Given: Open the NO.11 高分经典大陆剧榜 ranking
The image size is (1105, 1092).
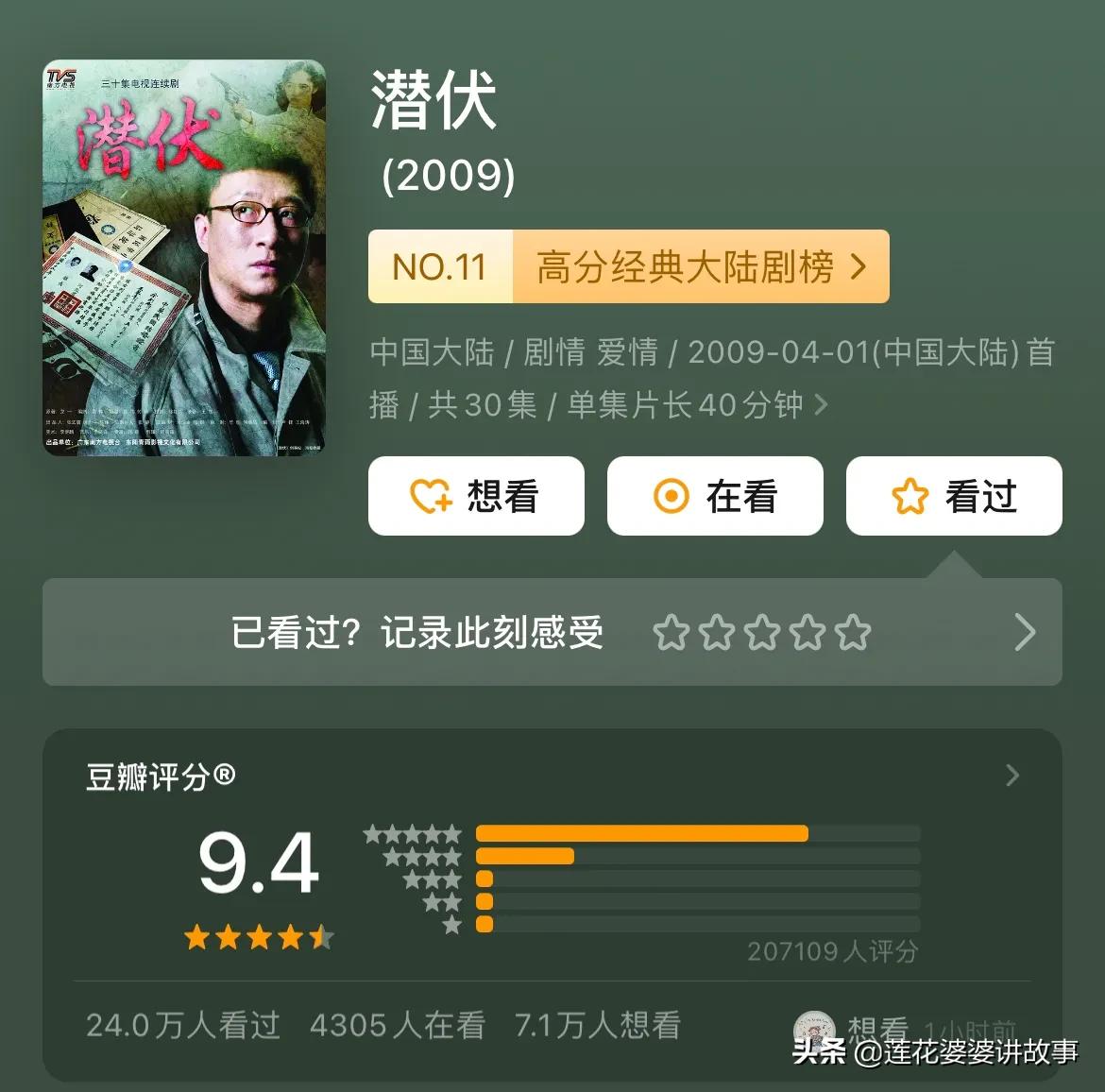Looking at the screenshot, I should coord(628,266).
